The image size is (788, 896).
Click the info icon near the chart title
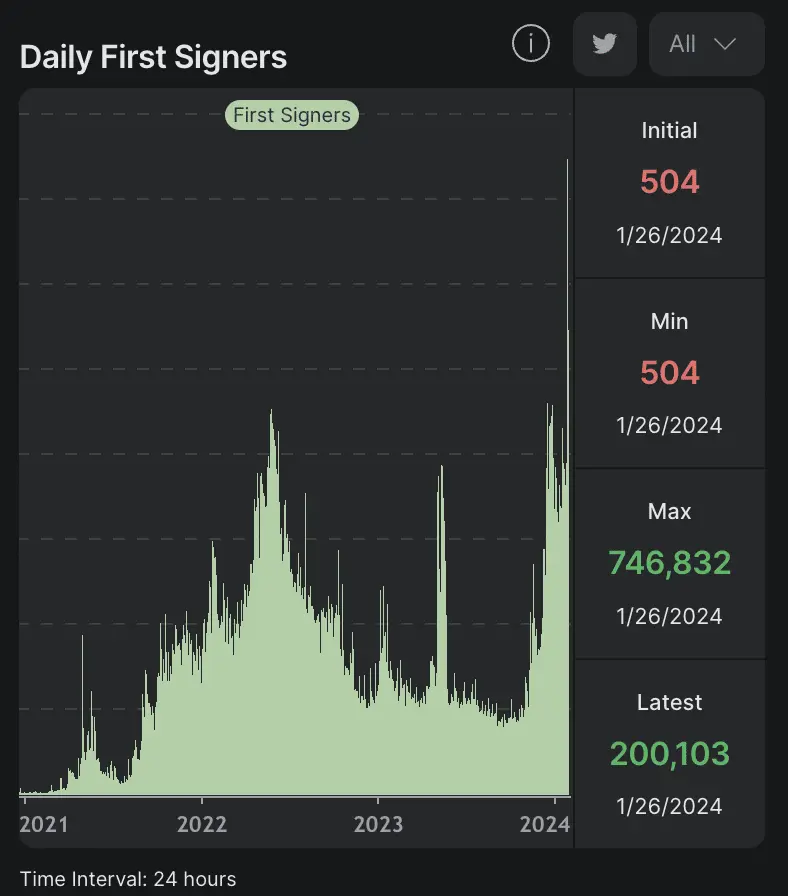click(x=530, y=43)
